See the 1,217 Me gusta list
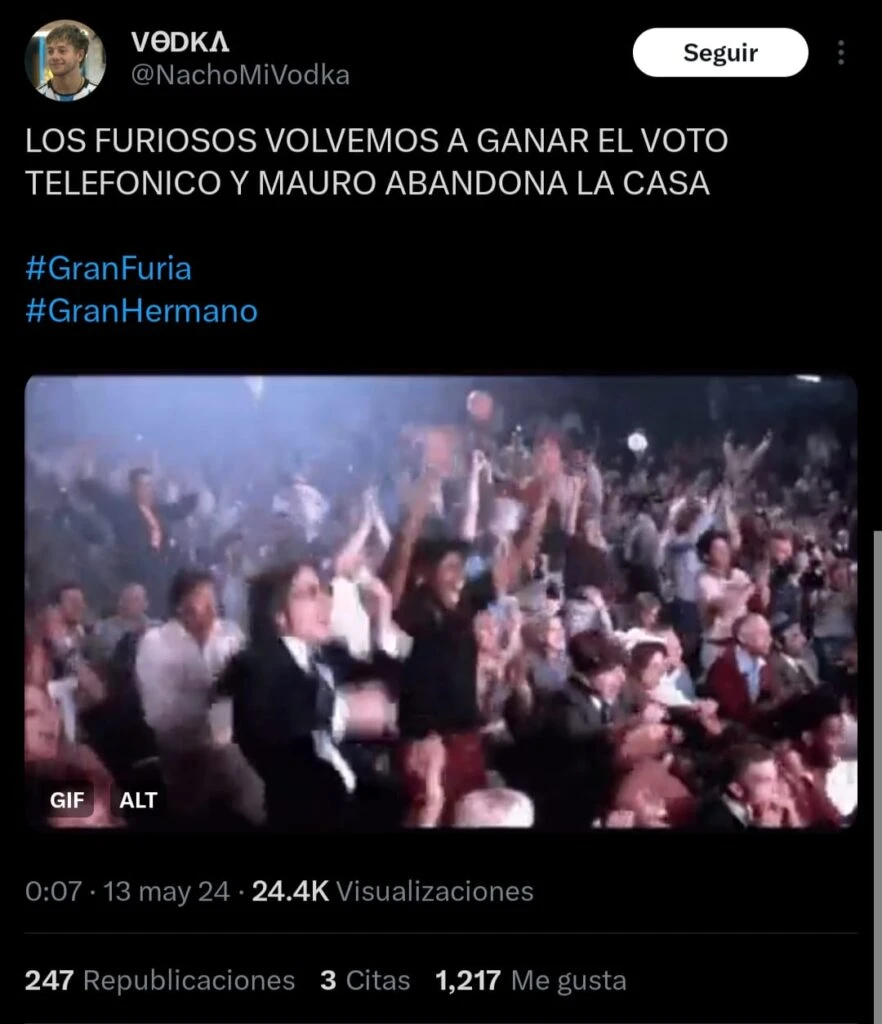 coord(531,981)
